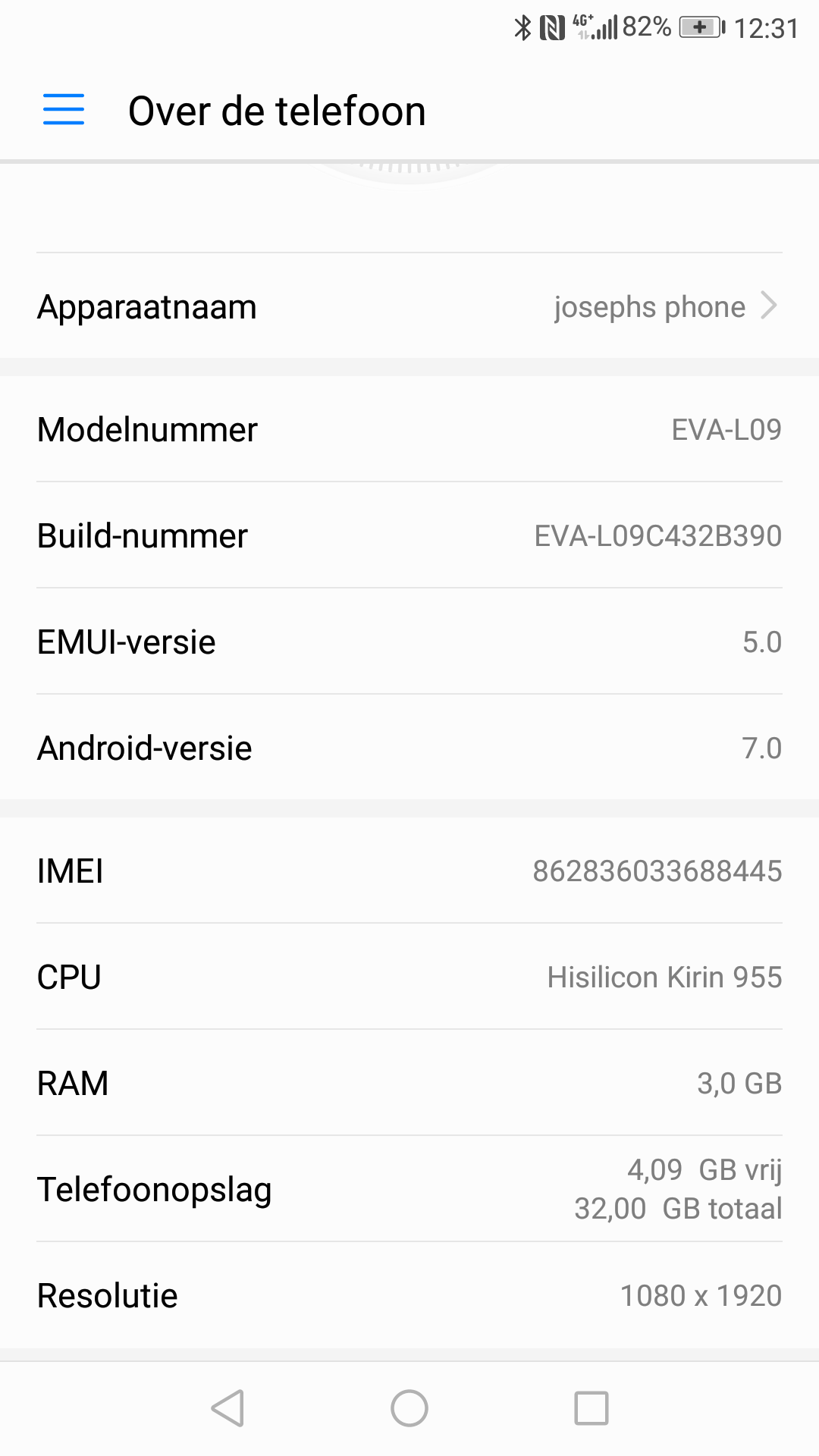Viewport: 819px width, 1456px height.
Task: Go to the home screen
Action: click(x=409, y=1408)
